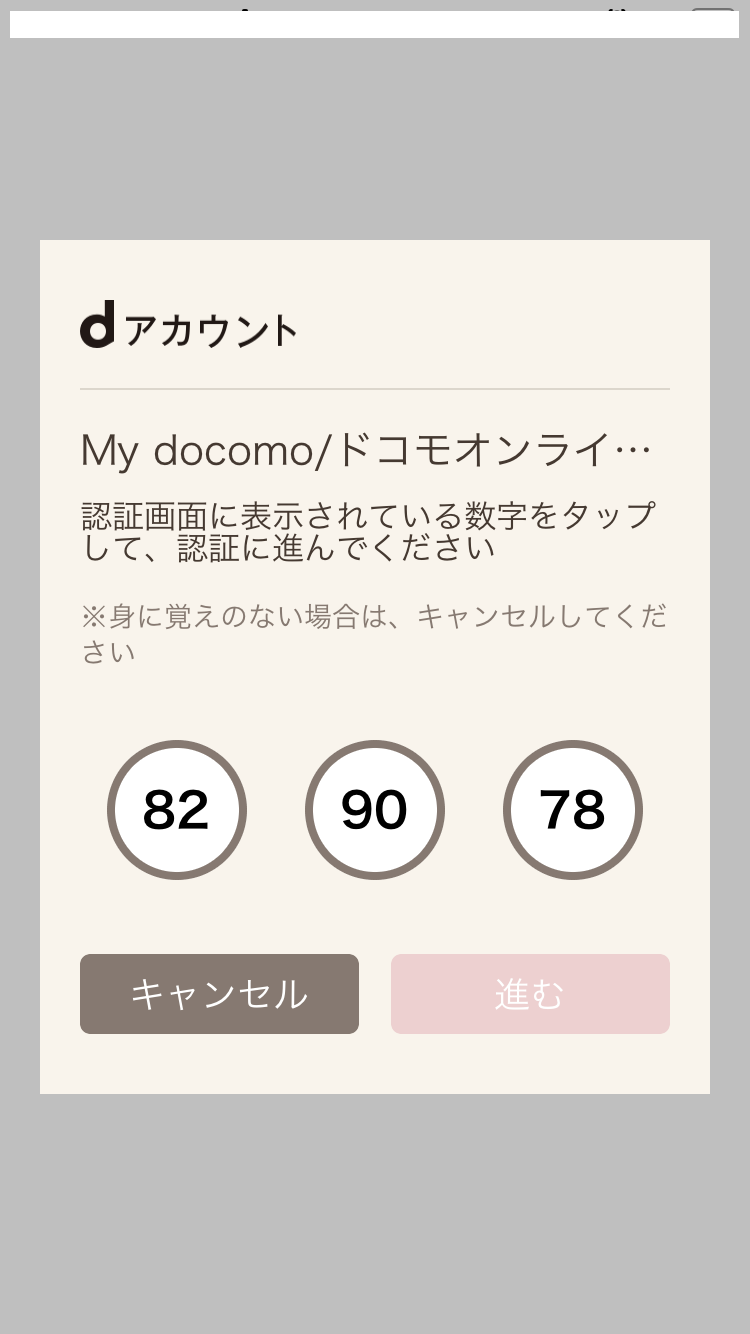This screenshot has width=750, height=1334.
Task: Select the number 82 circle
Action: 177,810
